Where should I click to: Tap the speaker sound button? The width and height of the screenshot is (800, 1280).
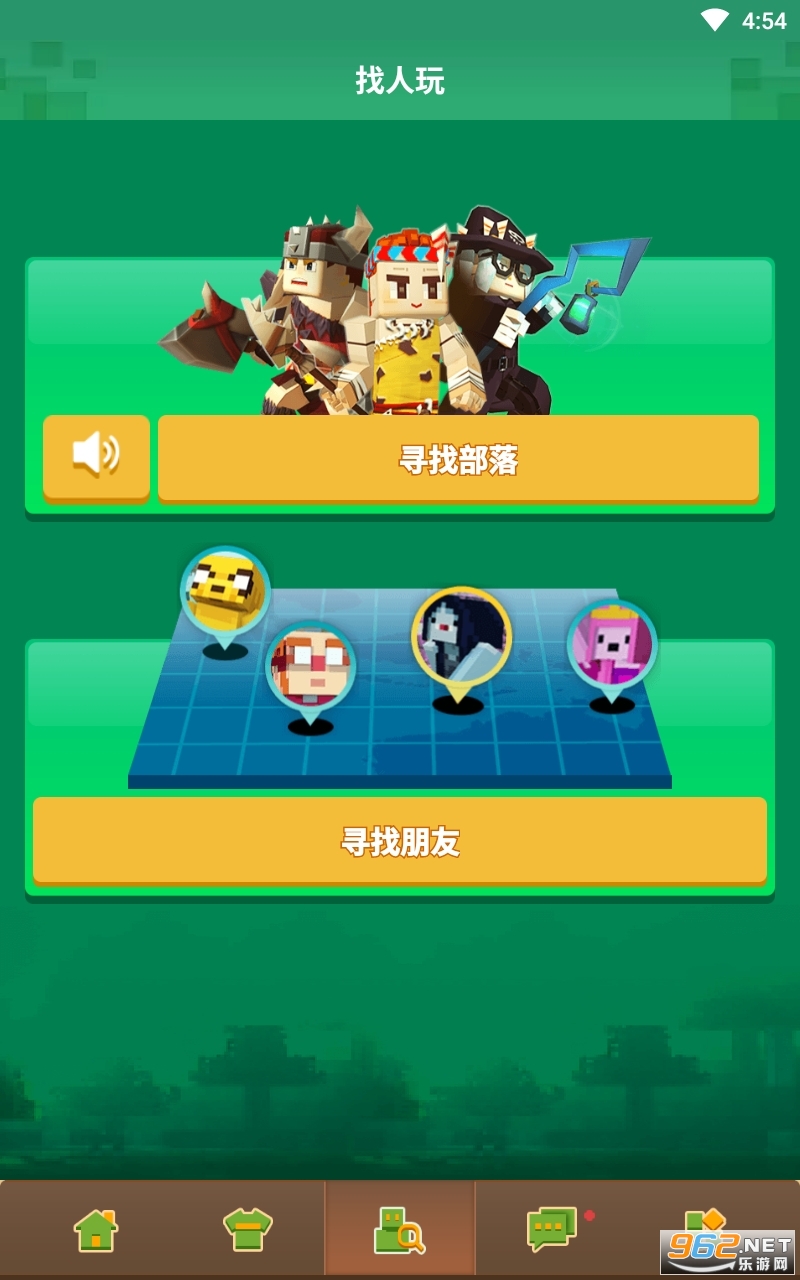(96, 456)
